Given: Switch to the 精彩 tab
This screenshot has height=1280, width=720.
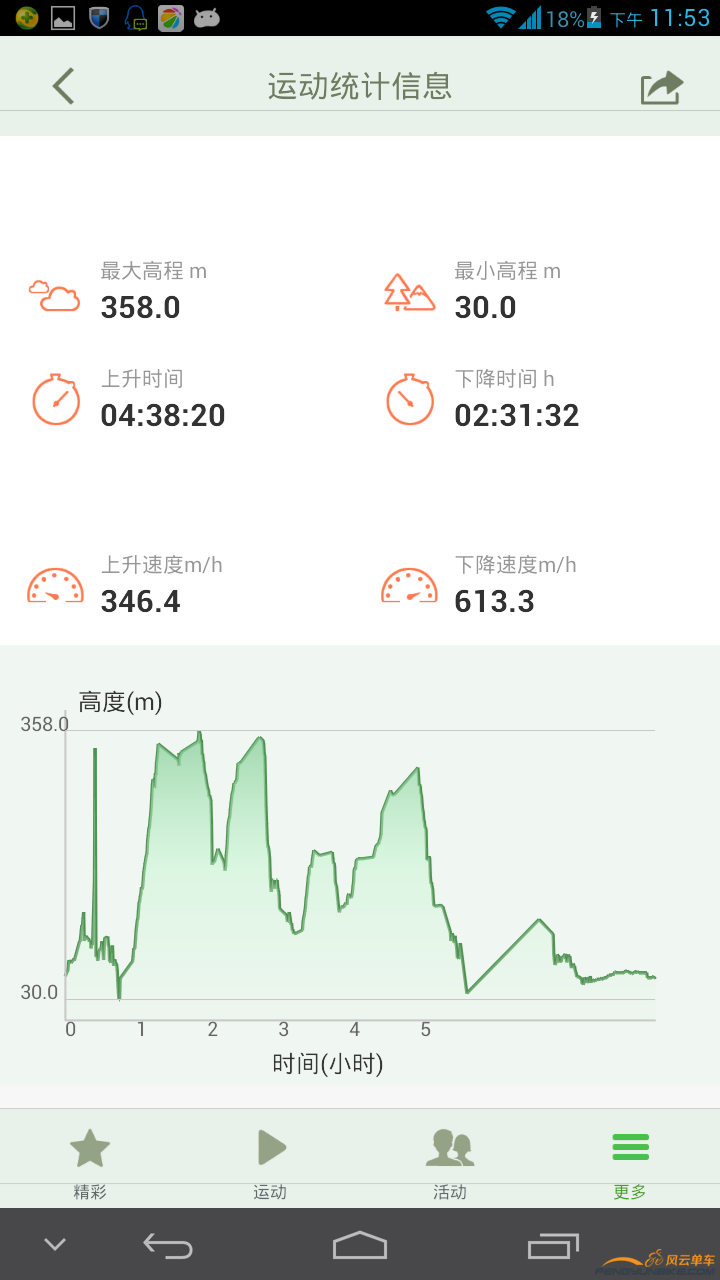Looking at the screenshot, I should pyautogui.click(x=90, y=1159).
